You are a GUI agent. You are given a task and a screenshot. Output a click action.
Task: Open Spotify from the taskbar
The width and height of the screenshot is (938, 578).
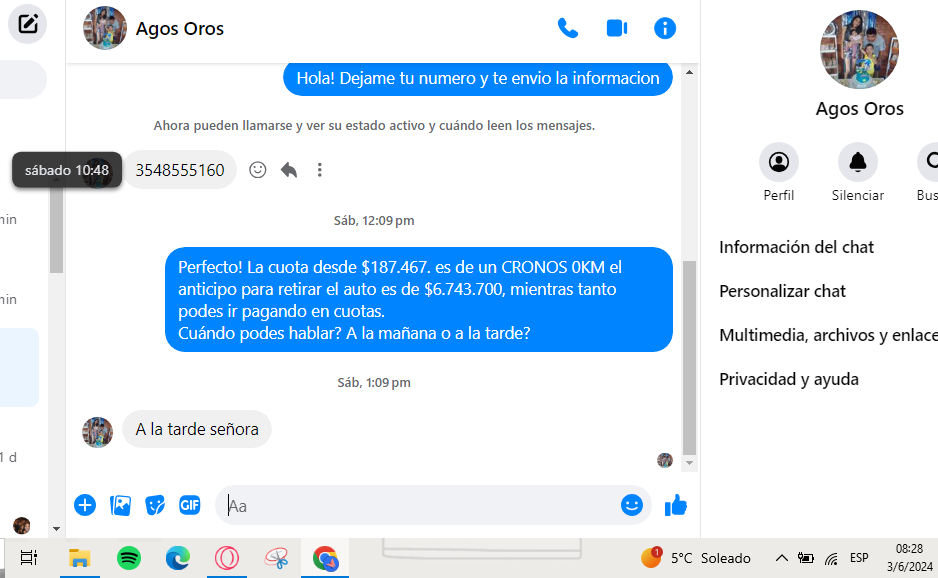click(x=129, y=558)
